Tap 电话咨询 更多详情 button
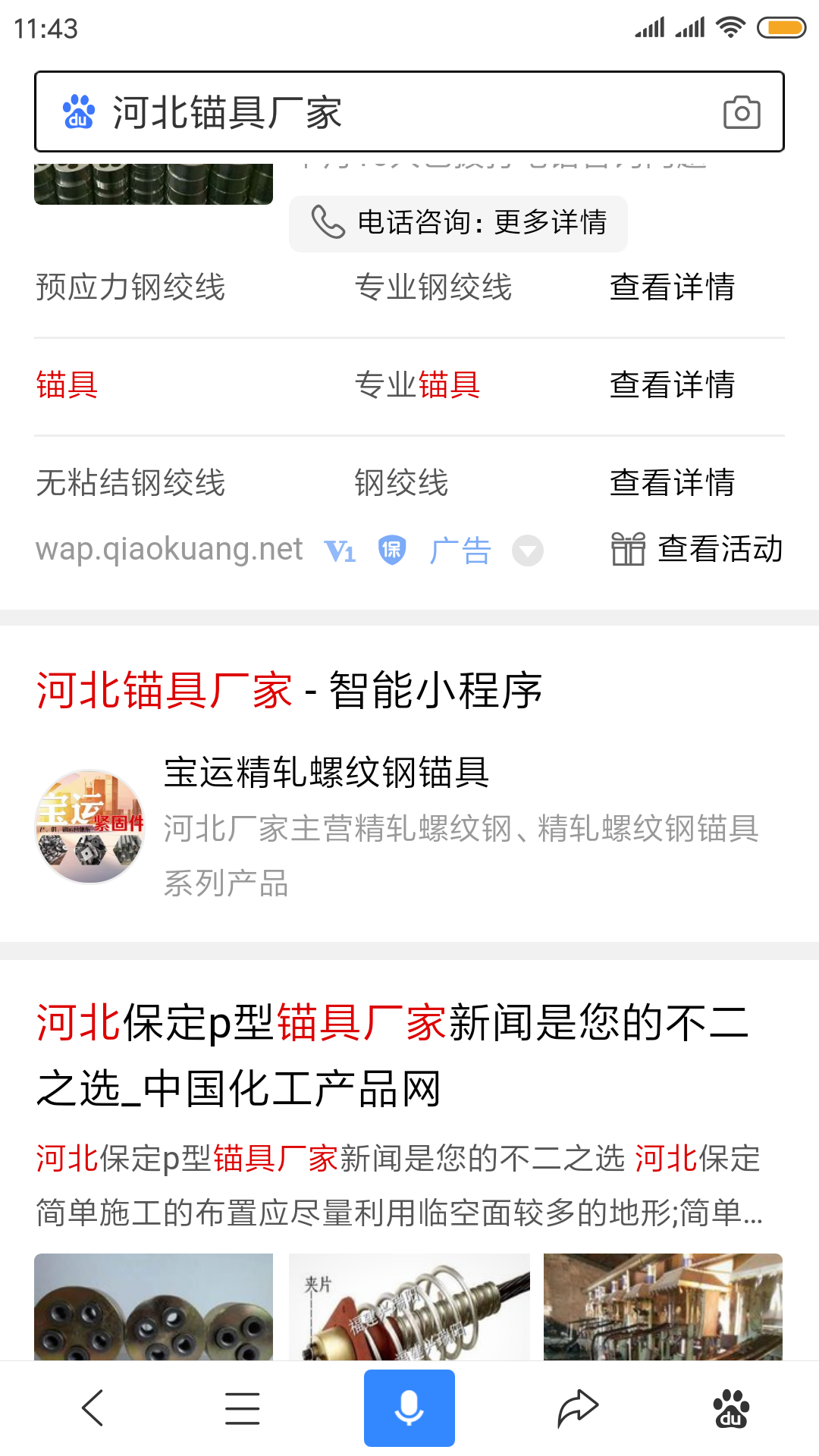The height and width of the screenshot is (1456, 819). 458,223
